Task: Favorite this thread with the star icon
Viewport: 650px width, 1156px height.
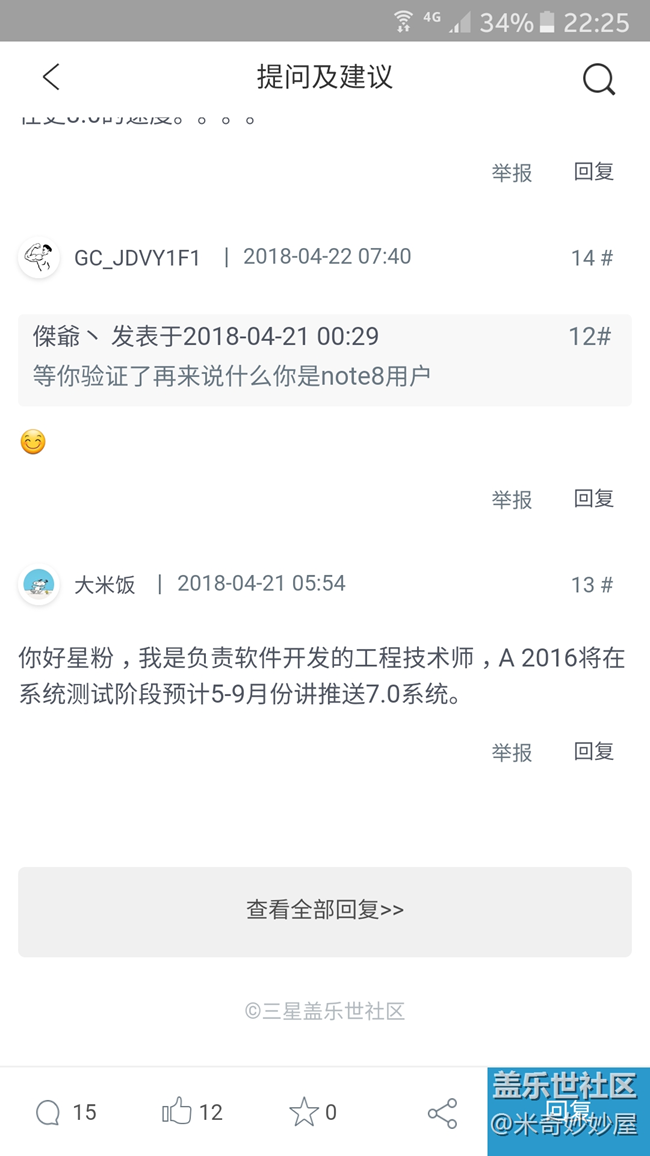Action: click(303, 1112)
